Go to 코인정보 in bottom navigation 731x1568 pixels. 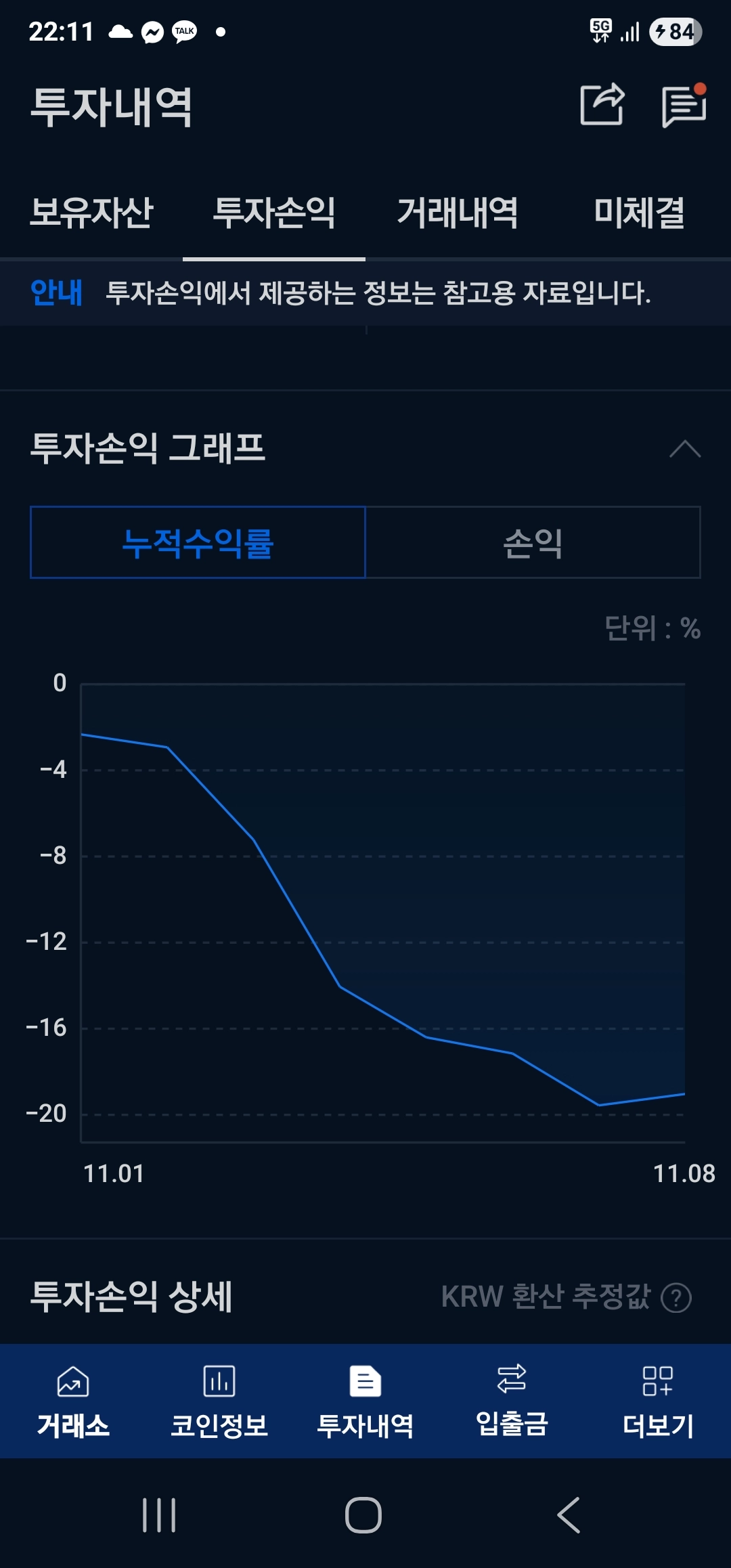(219, 1401)
